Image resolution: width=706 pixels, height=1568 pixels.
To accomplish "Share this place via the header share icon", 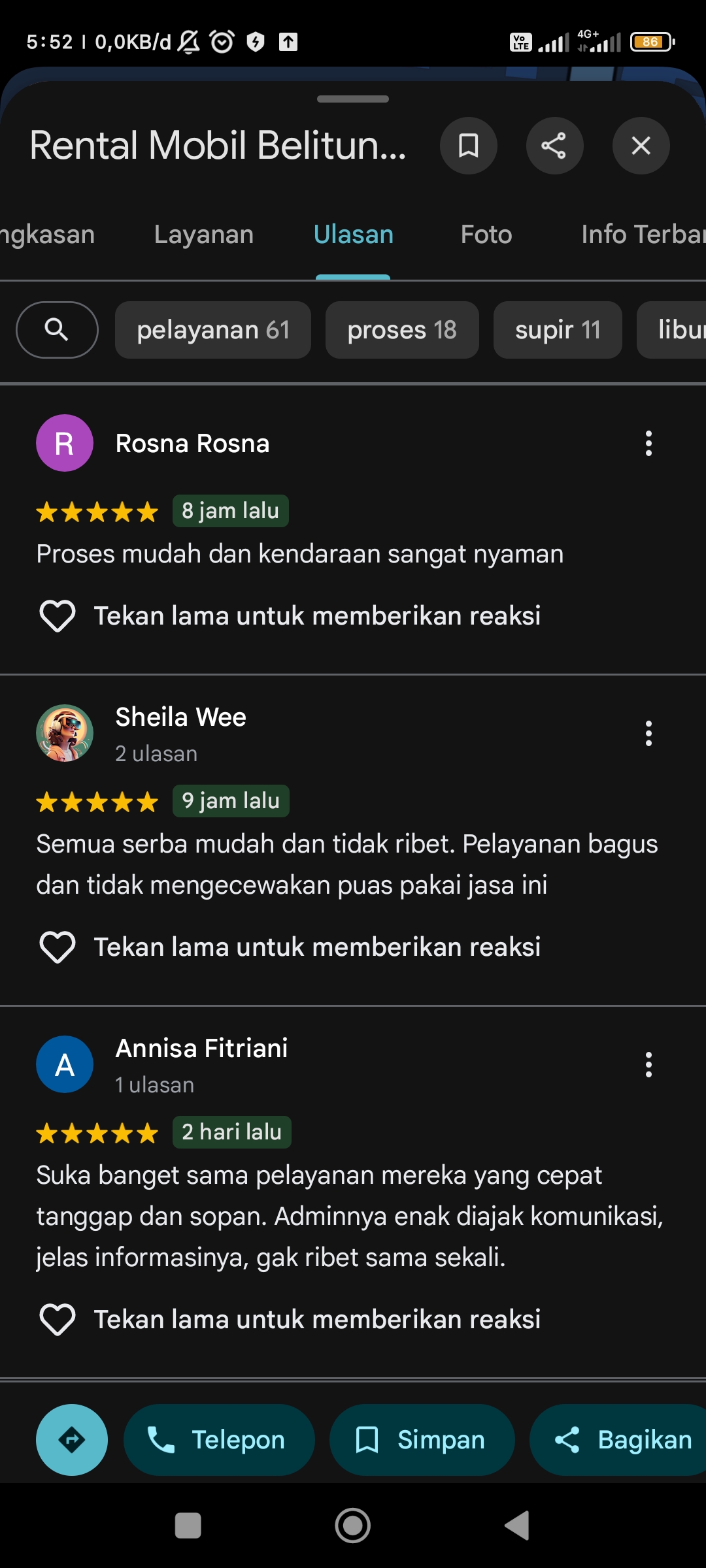I will [554, 146].
